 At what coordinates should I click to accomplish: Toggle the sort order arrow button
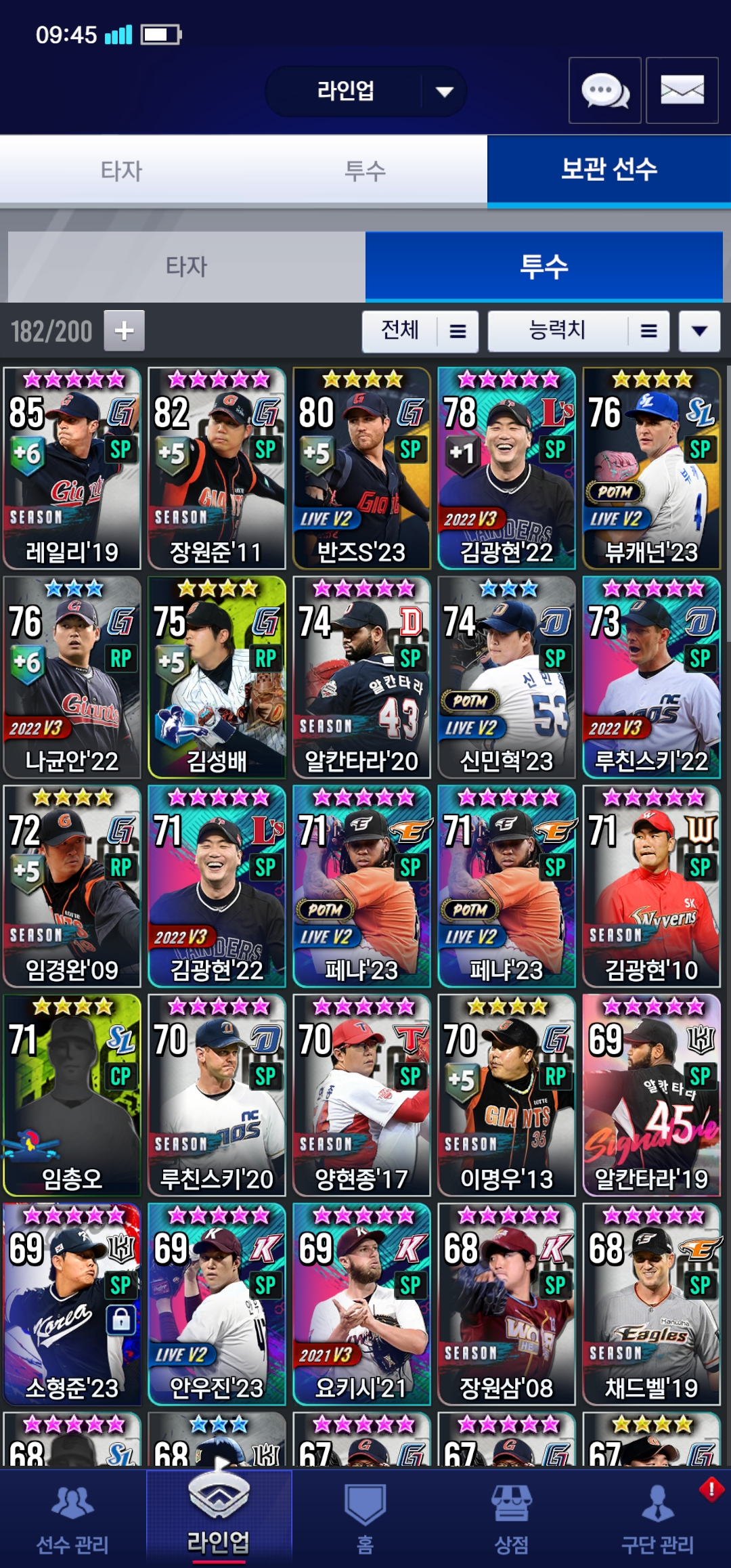(699, 331)
